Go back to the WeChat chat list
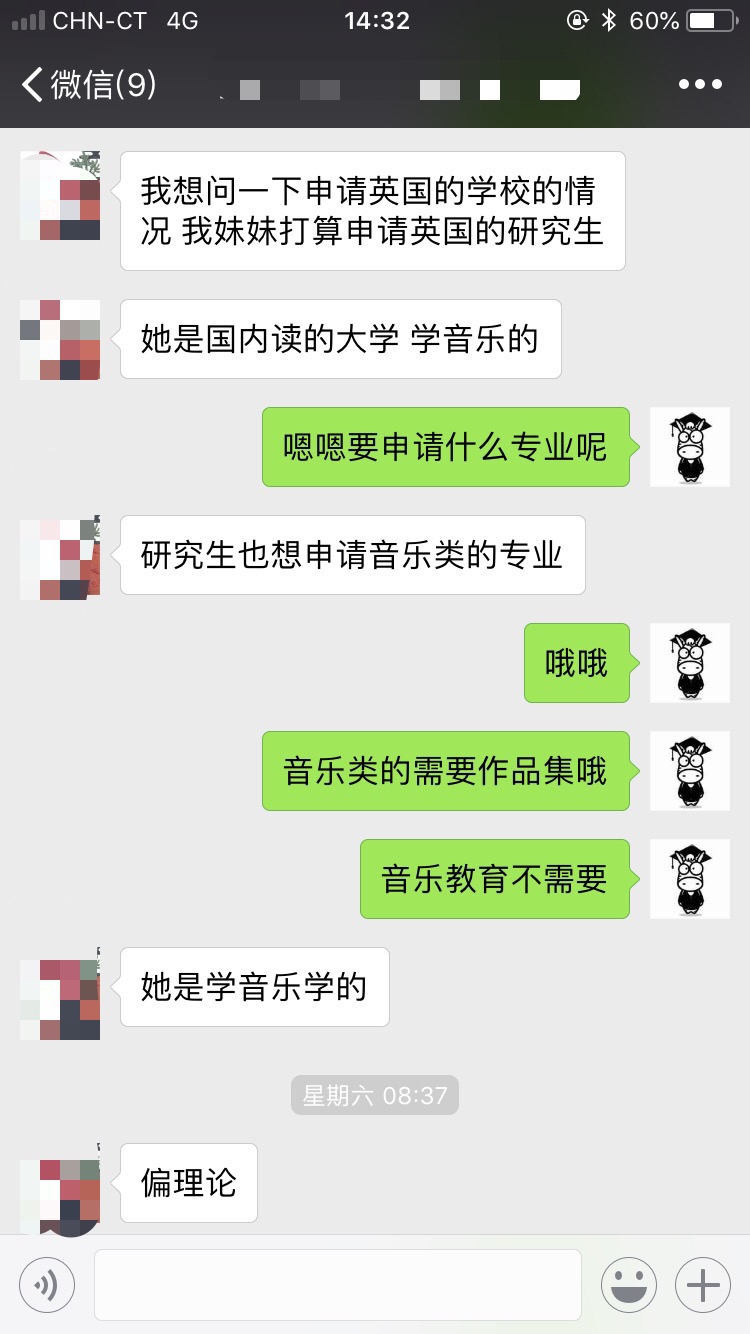 (88, 85)
